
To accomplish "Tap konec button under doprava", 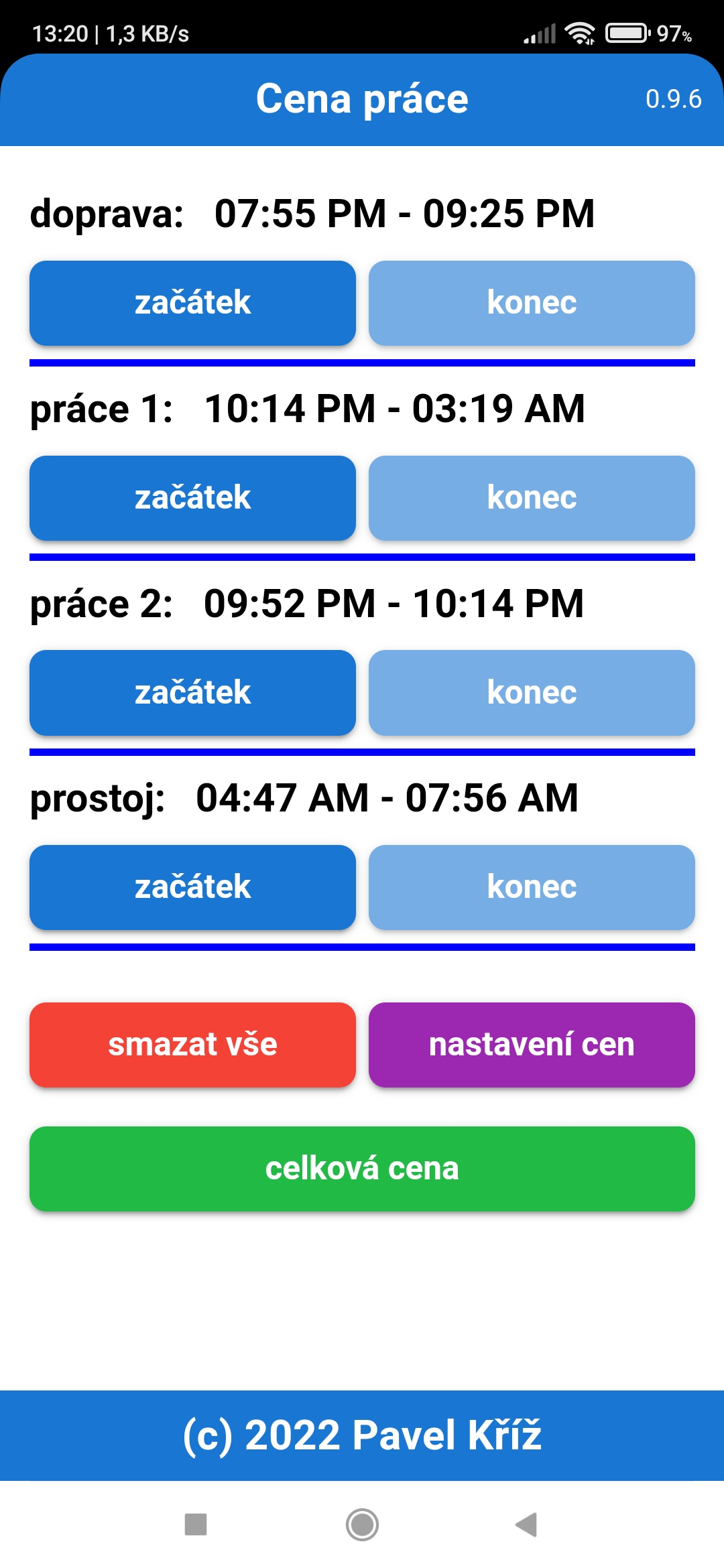I will [532, 303].
